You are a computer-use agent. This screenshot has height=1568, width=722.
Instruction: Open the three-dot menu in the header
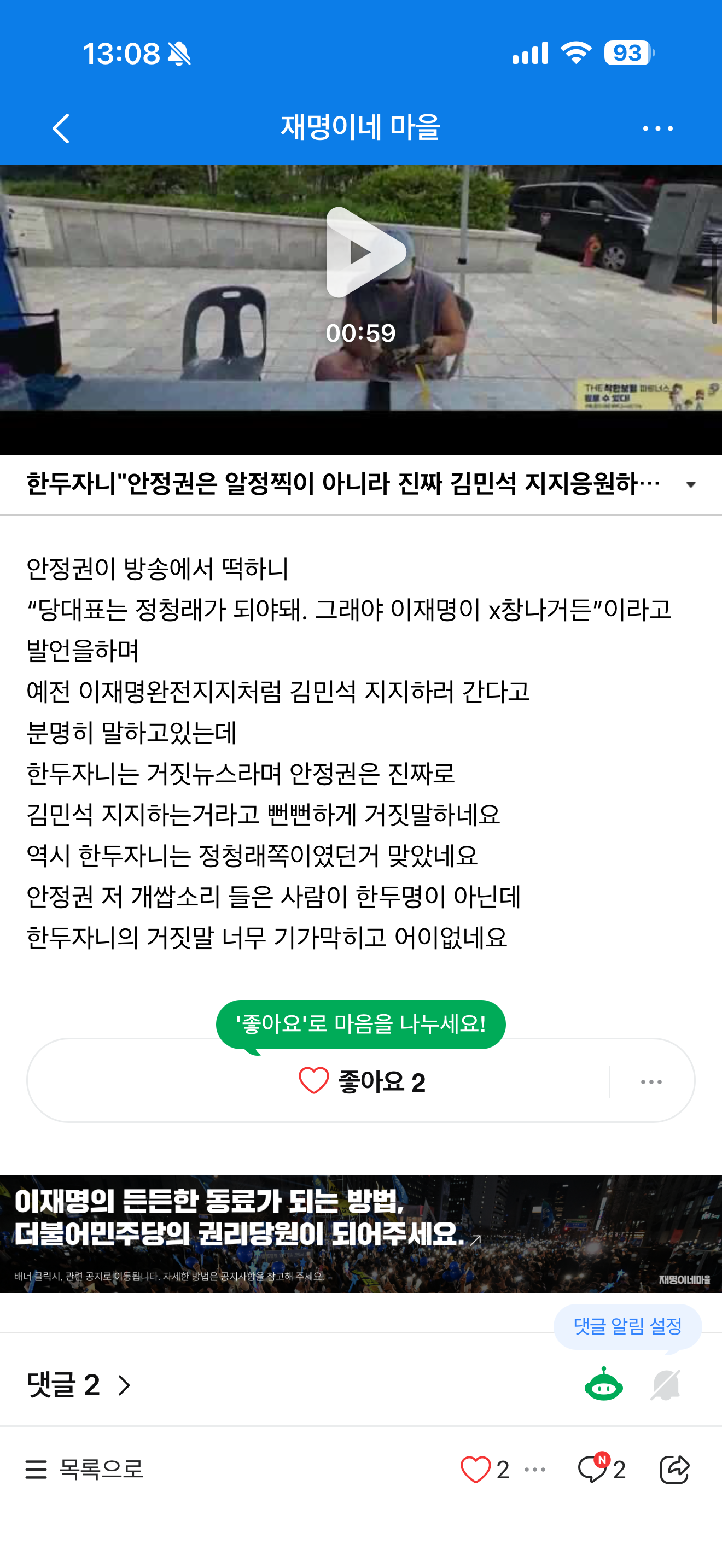coord(657,128)
